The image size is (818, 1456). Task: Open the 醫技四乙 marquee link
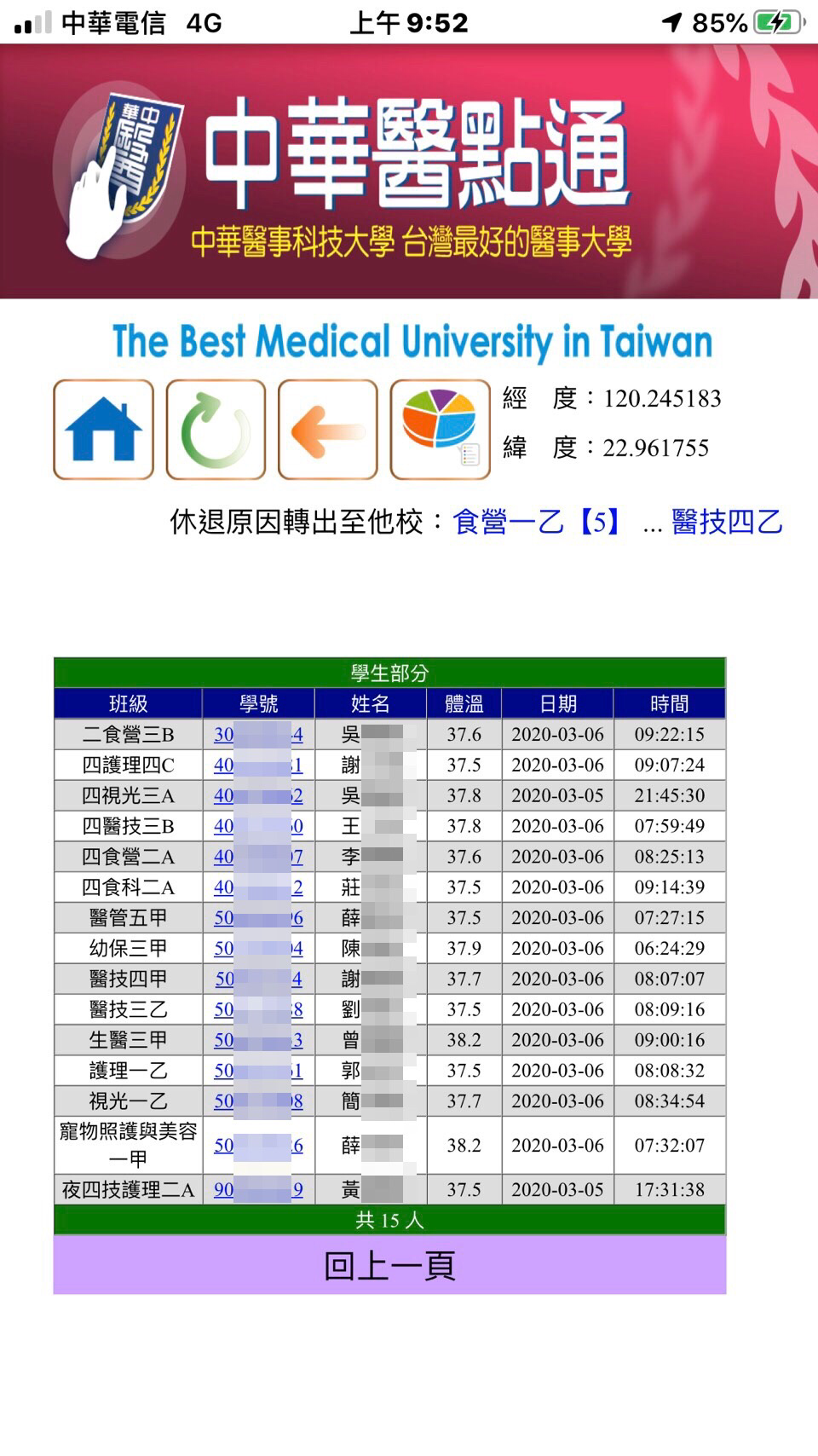point(727,521)
